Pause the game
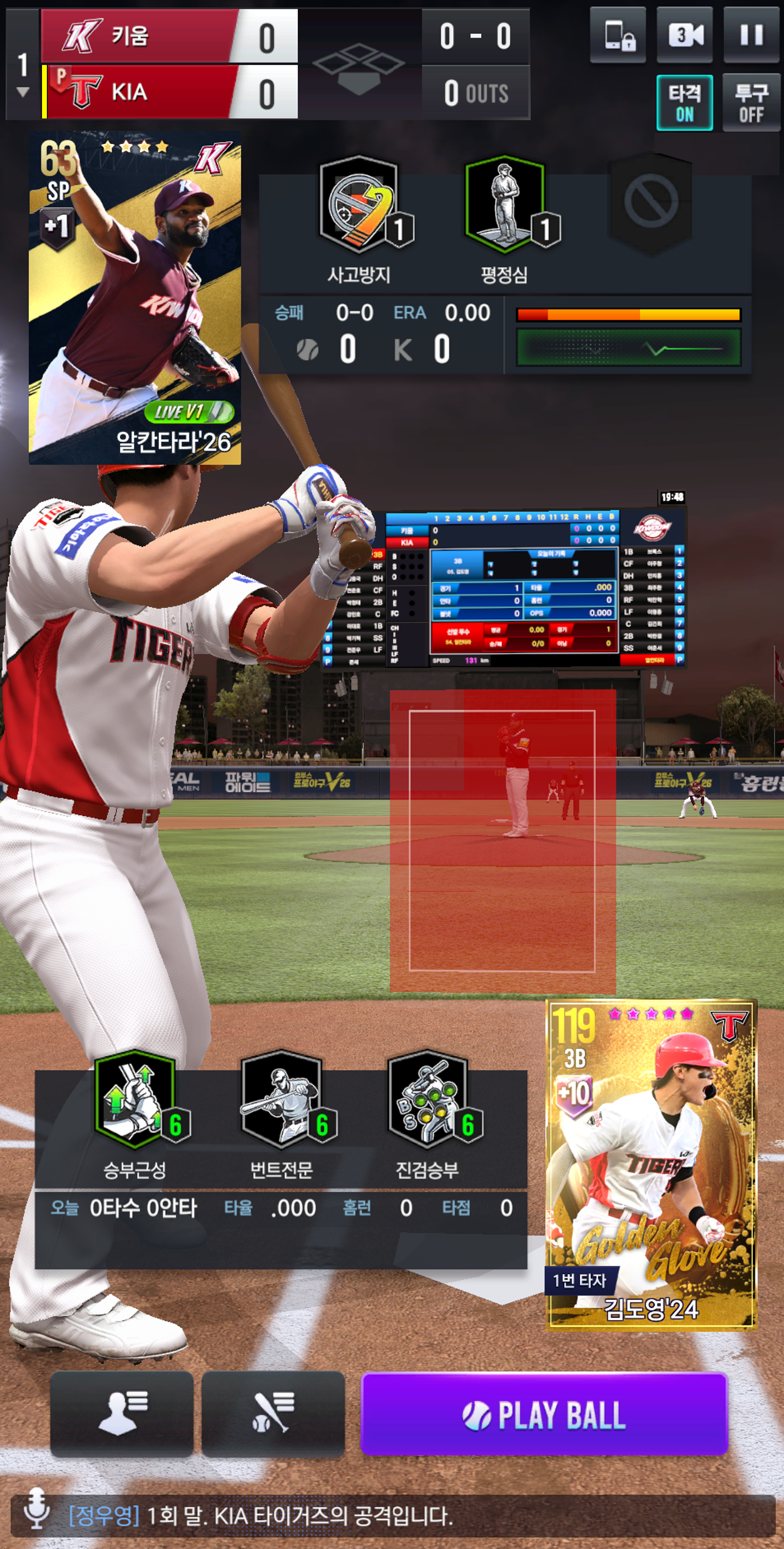This screenshot has height=1549, width=784. 751,35
